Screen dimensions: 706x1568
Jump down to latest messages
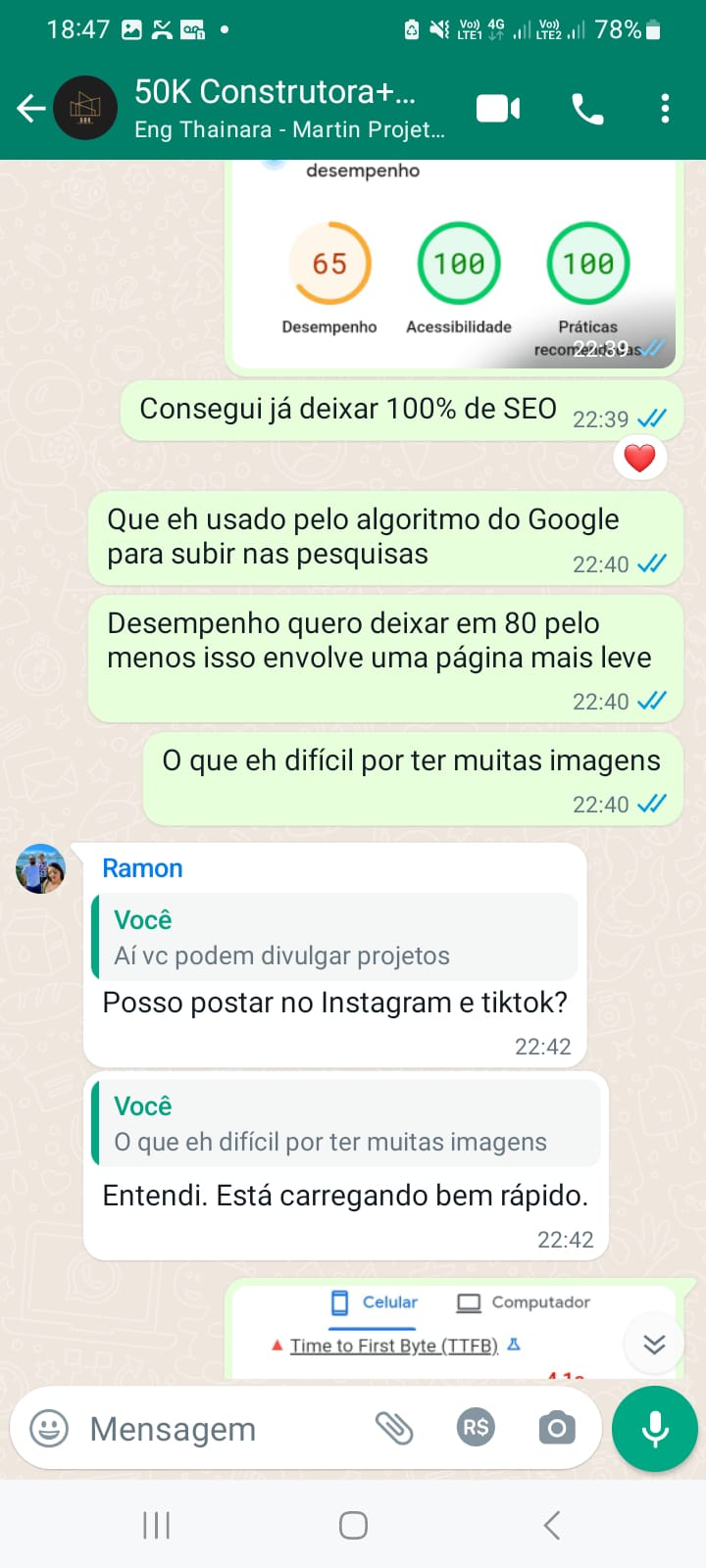pyautogui.click(x=654, y=1344)
